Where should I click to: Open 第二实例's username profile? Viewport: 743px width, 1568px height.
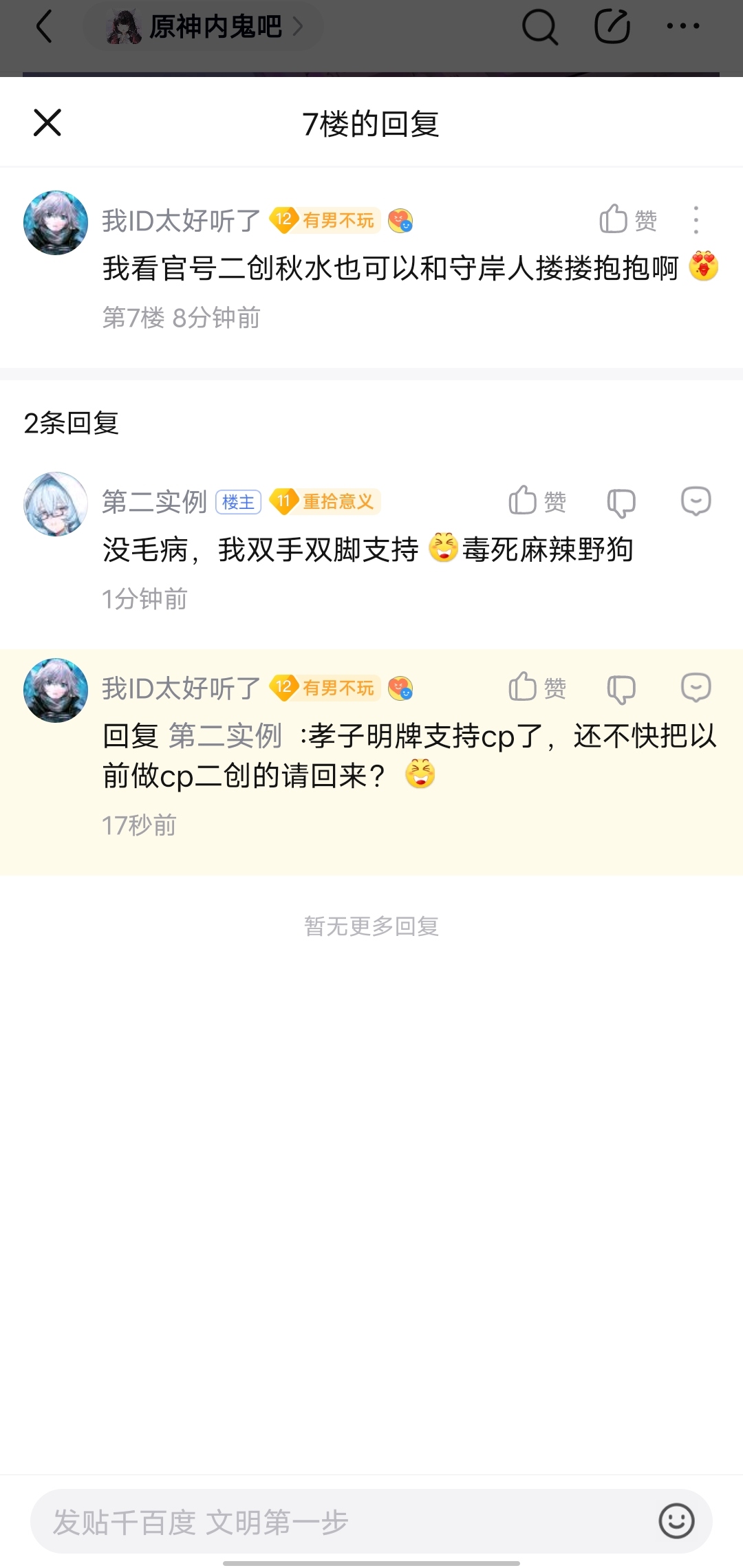[x=154, y=501]
